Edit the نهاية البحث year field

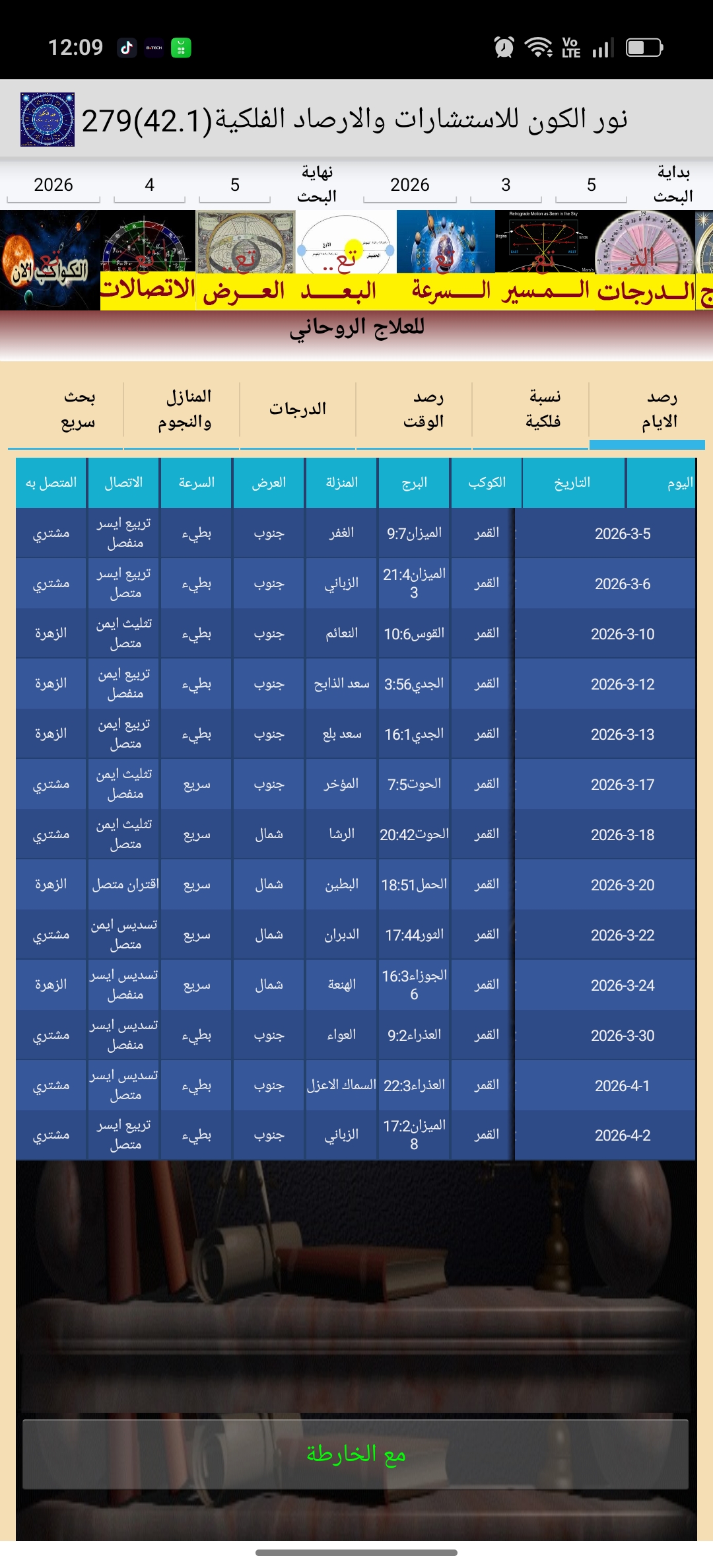[x=53, y=186]
